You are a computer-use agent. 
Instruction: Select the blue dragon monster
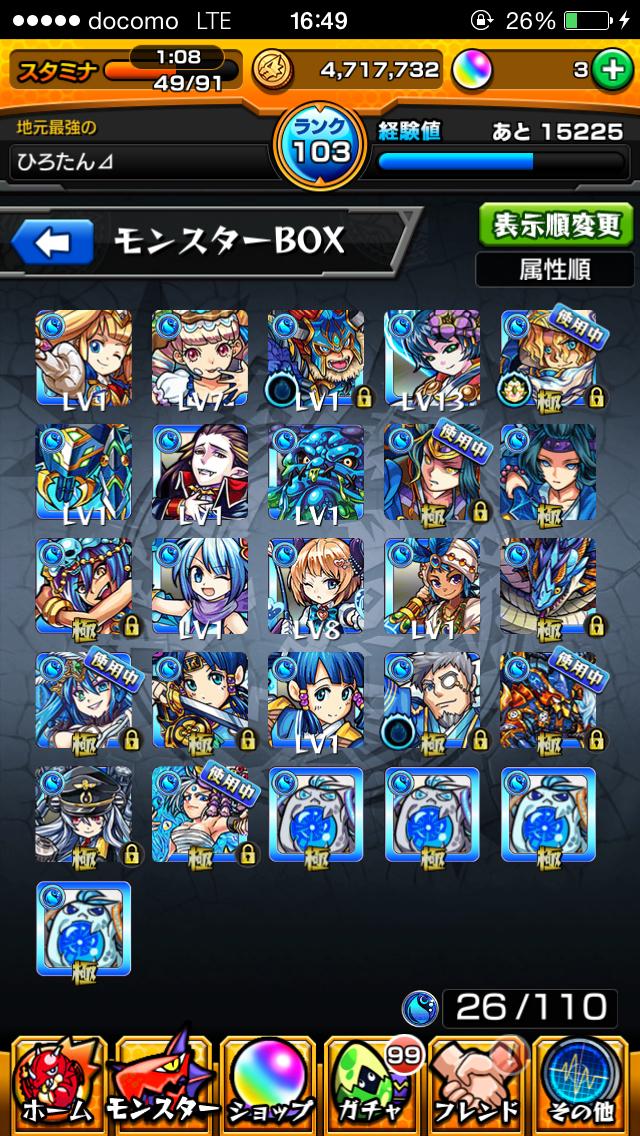point(549,586)
